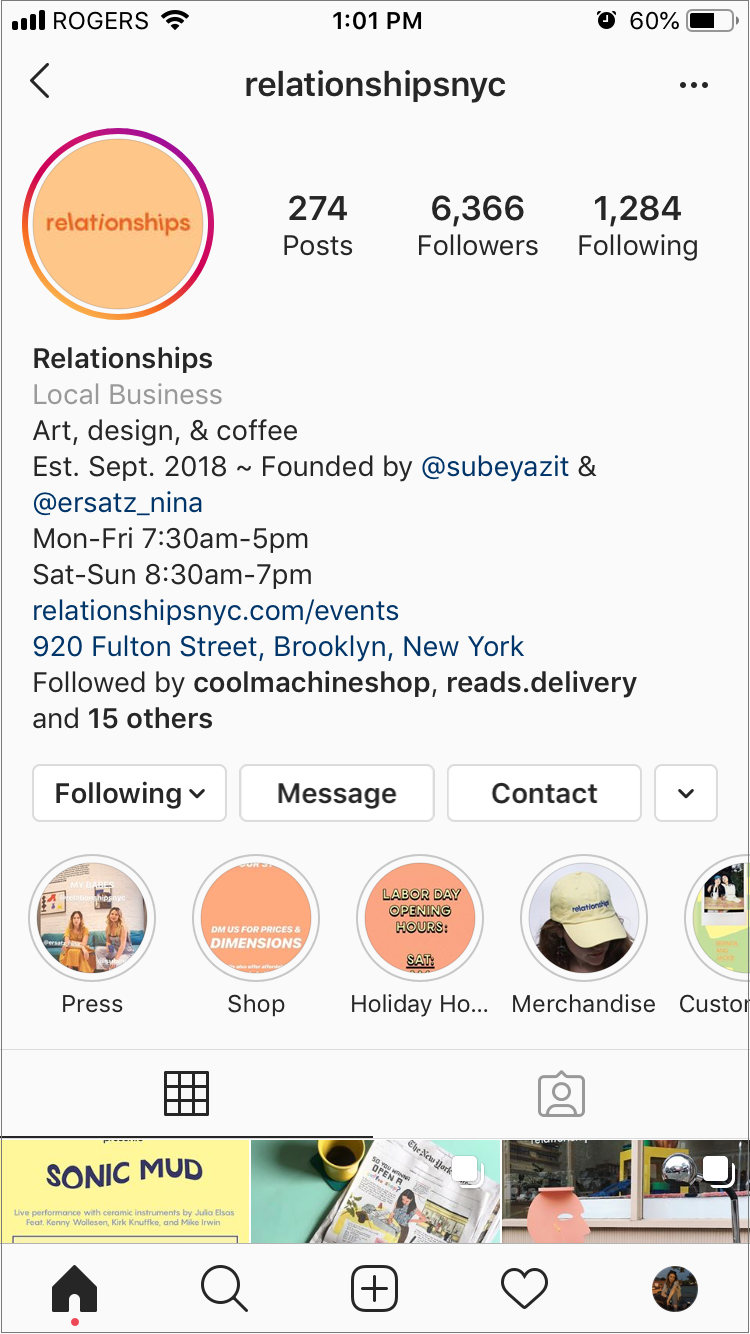Image resolution: width=750 pixels, height=1334 pixels.
Task: Go back using the top-left arrow
Action: 40,82
